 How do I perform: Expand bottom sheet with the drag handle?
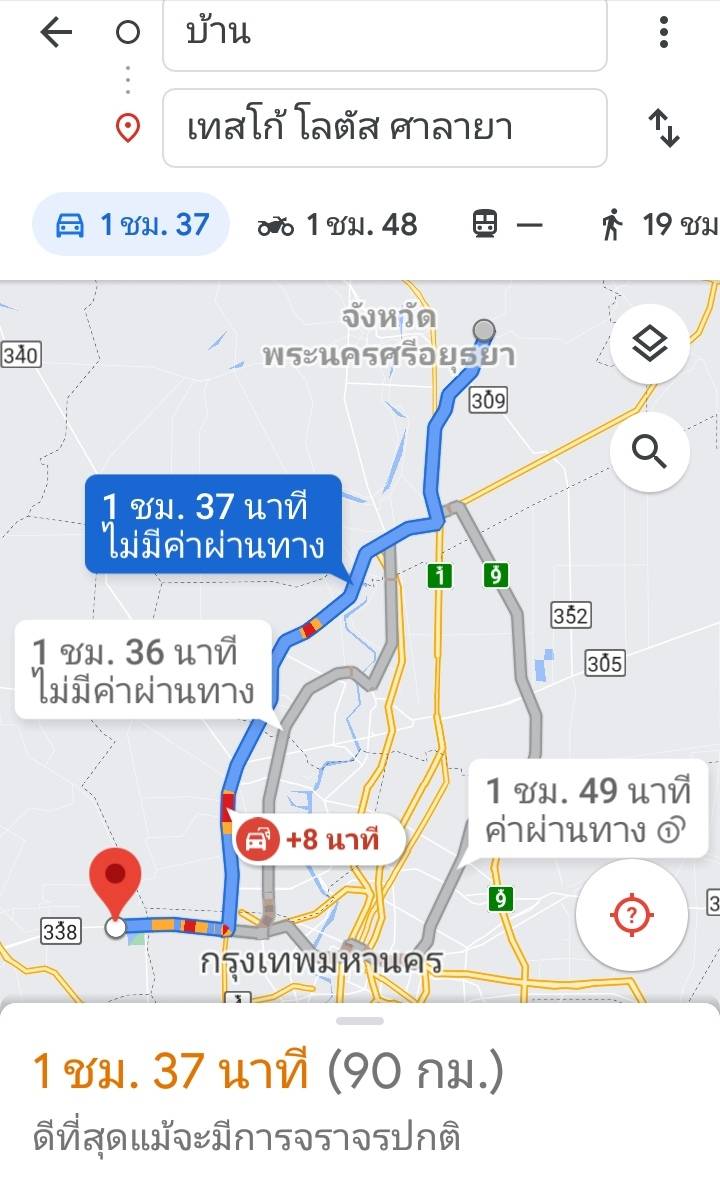click(360, 1021)
